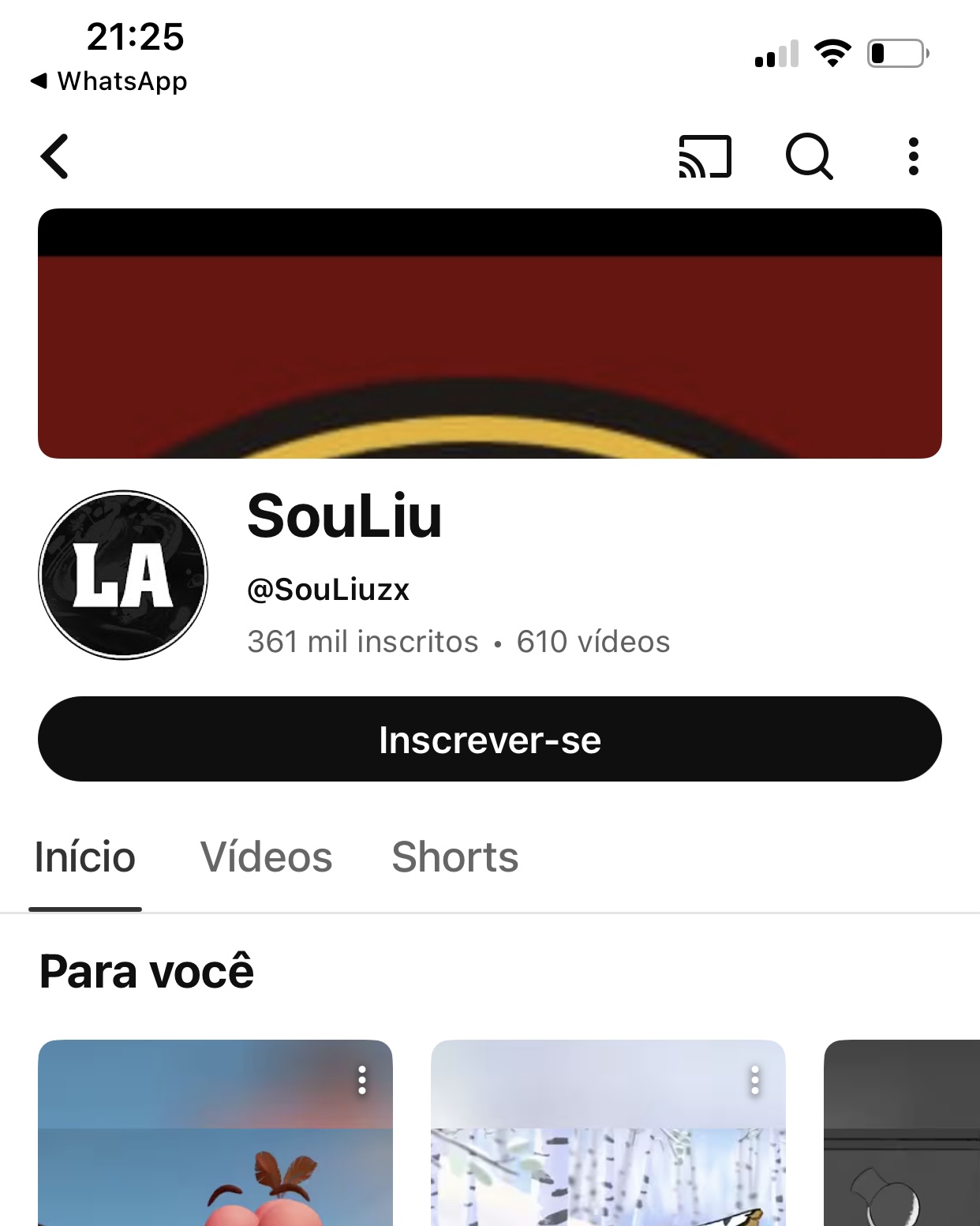Switch to the Vídeos tab

point(267,857)
